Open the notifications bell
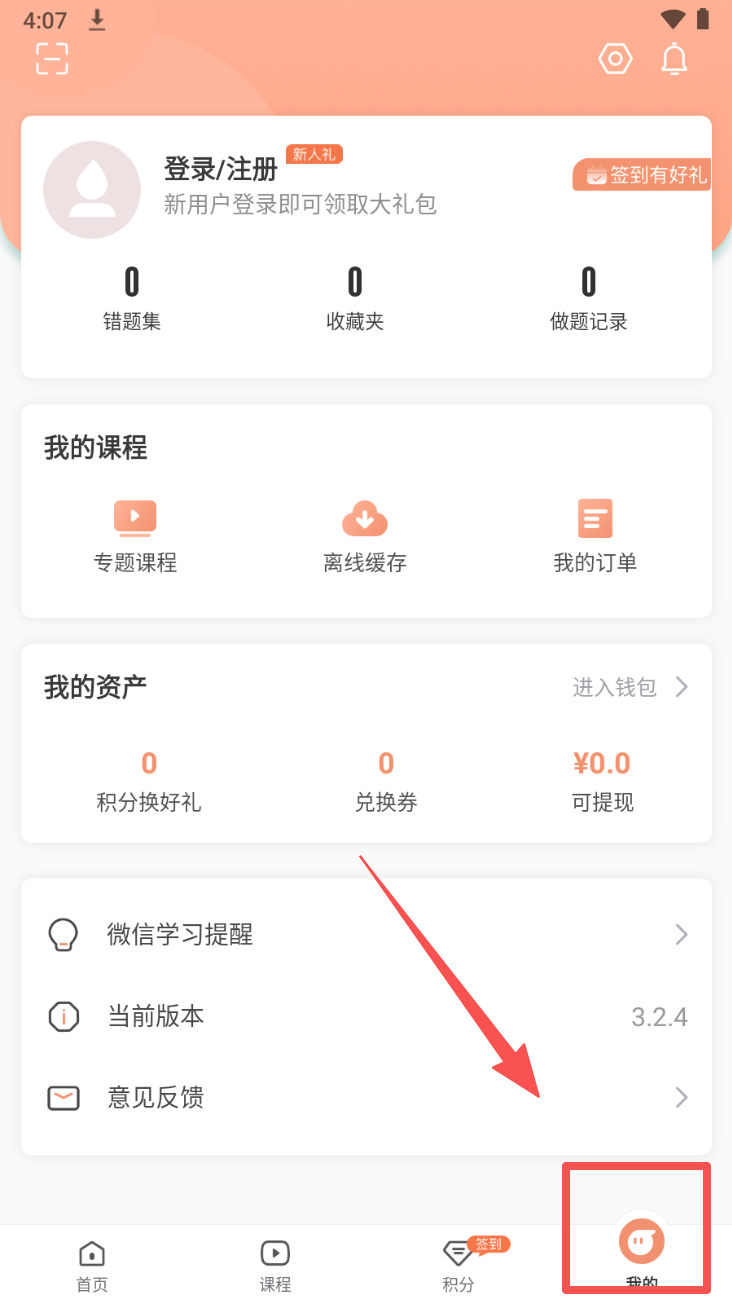Screen dimensions: 732x1304 [675, 59]
